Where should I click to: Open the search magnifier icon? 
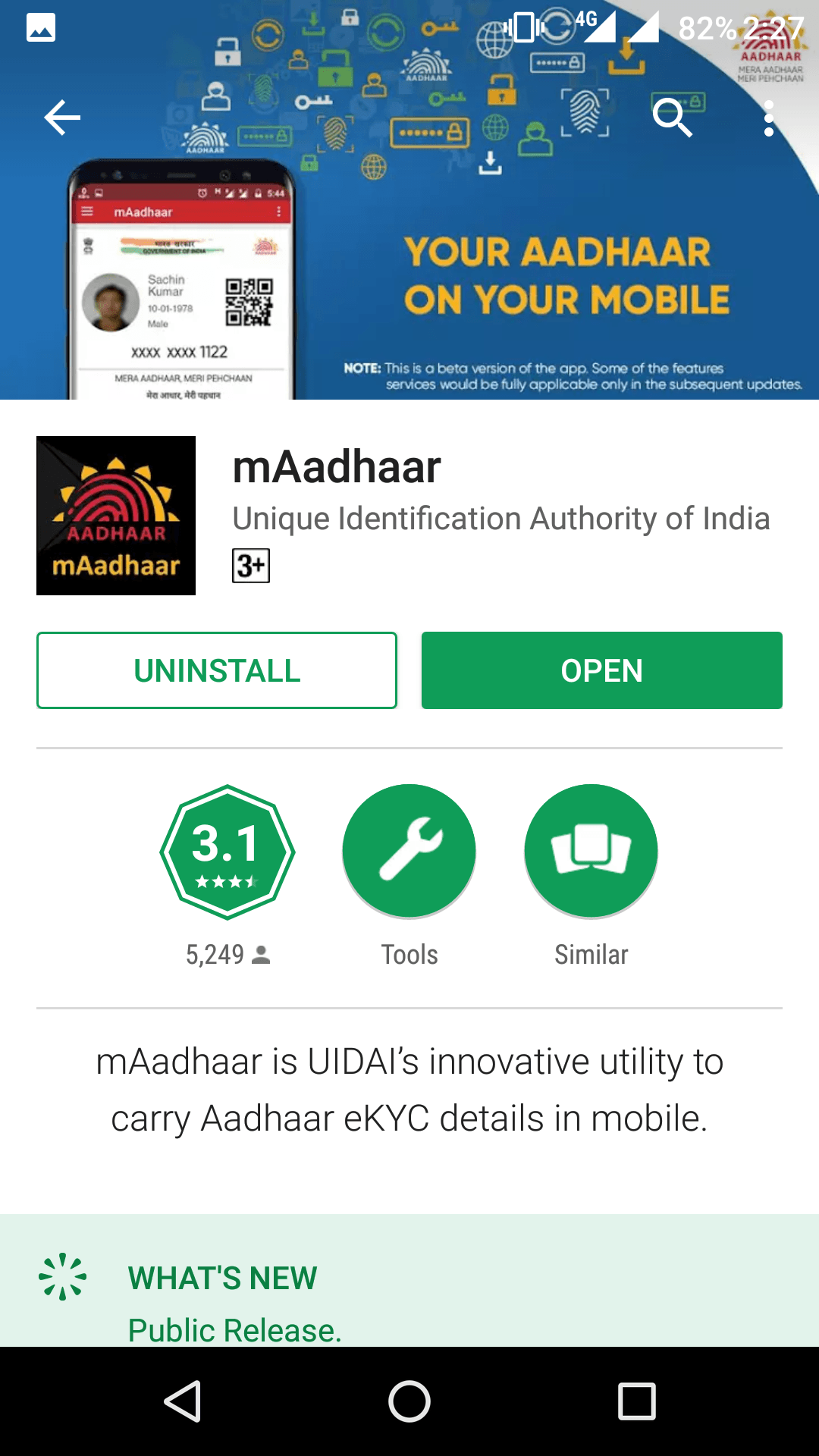672,118
